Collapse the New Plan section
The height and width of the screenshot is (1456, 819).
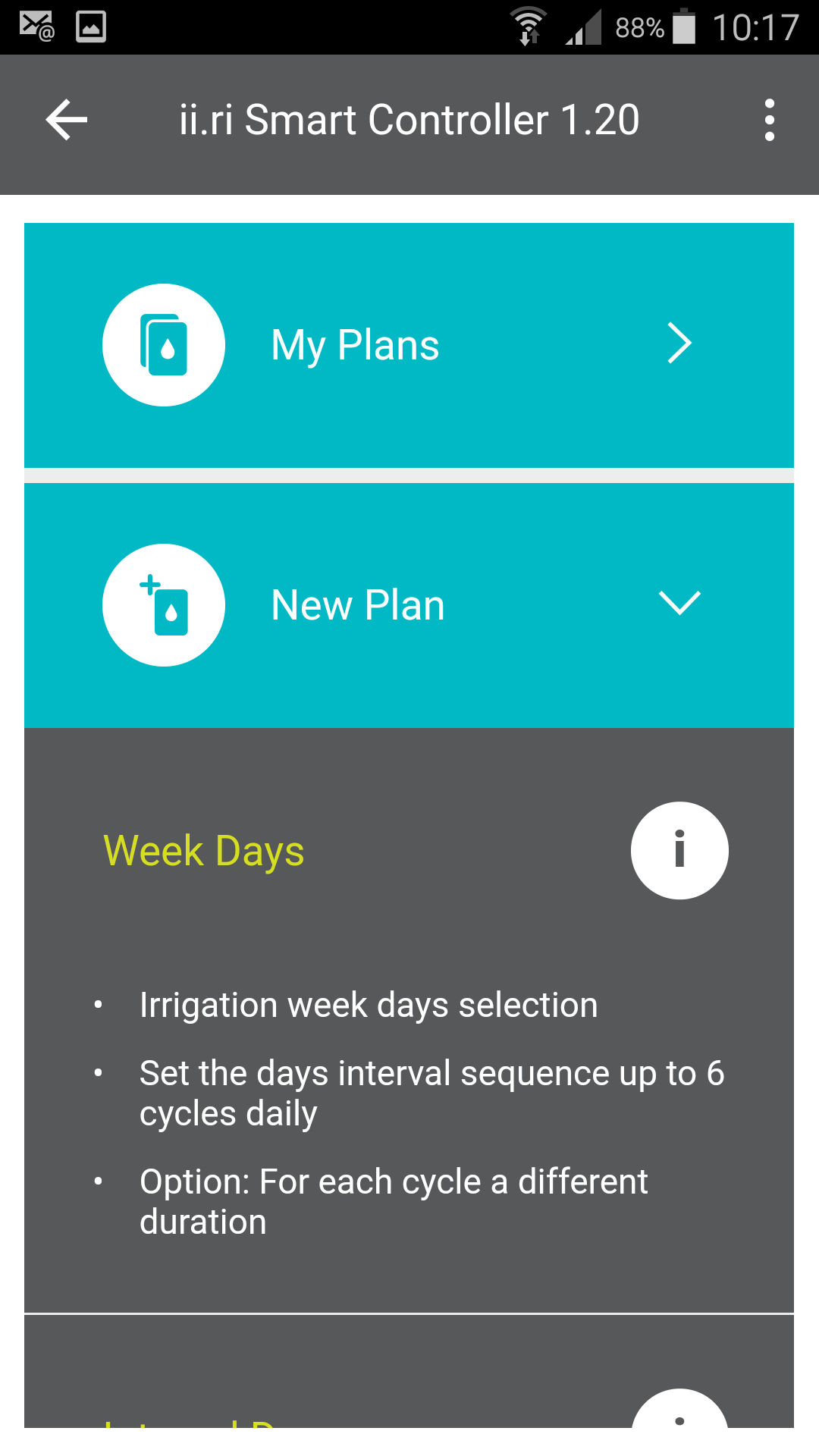(409, 605)
